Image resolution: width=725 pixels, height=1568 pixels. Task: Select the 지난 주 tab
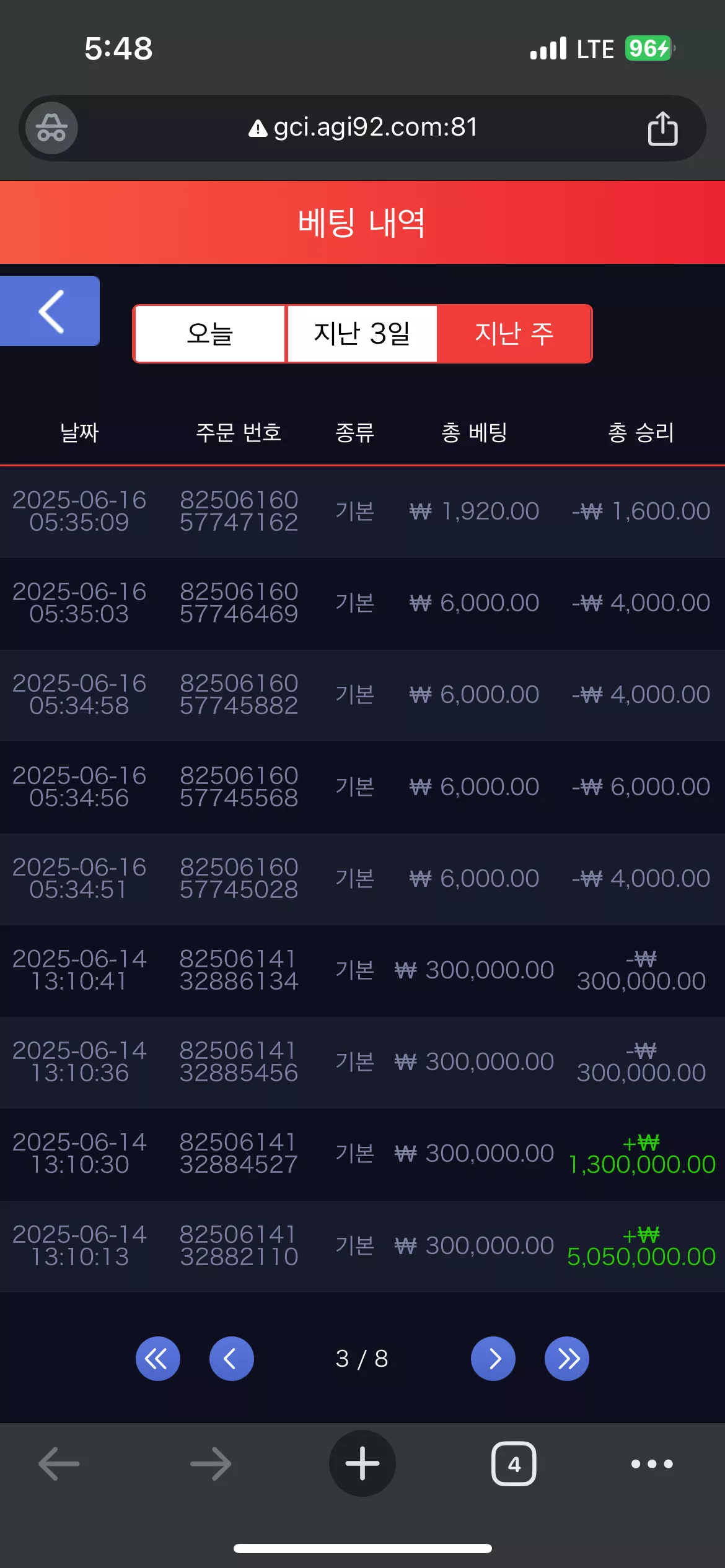[x=514, y=334]
